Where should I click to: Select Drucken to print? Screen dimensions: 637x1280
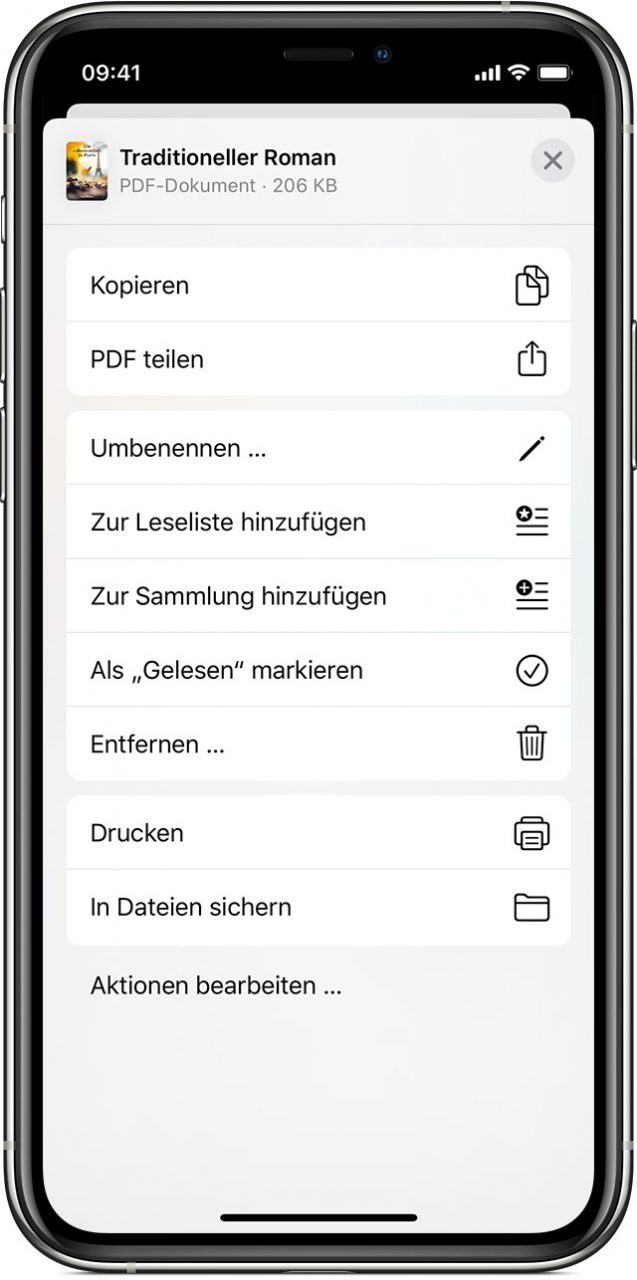[318, 833]
